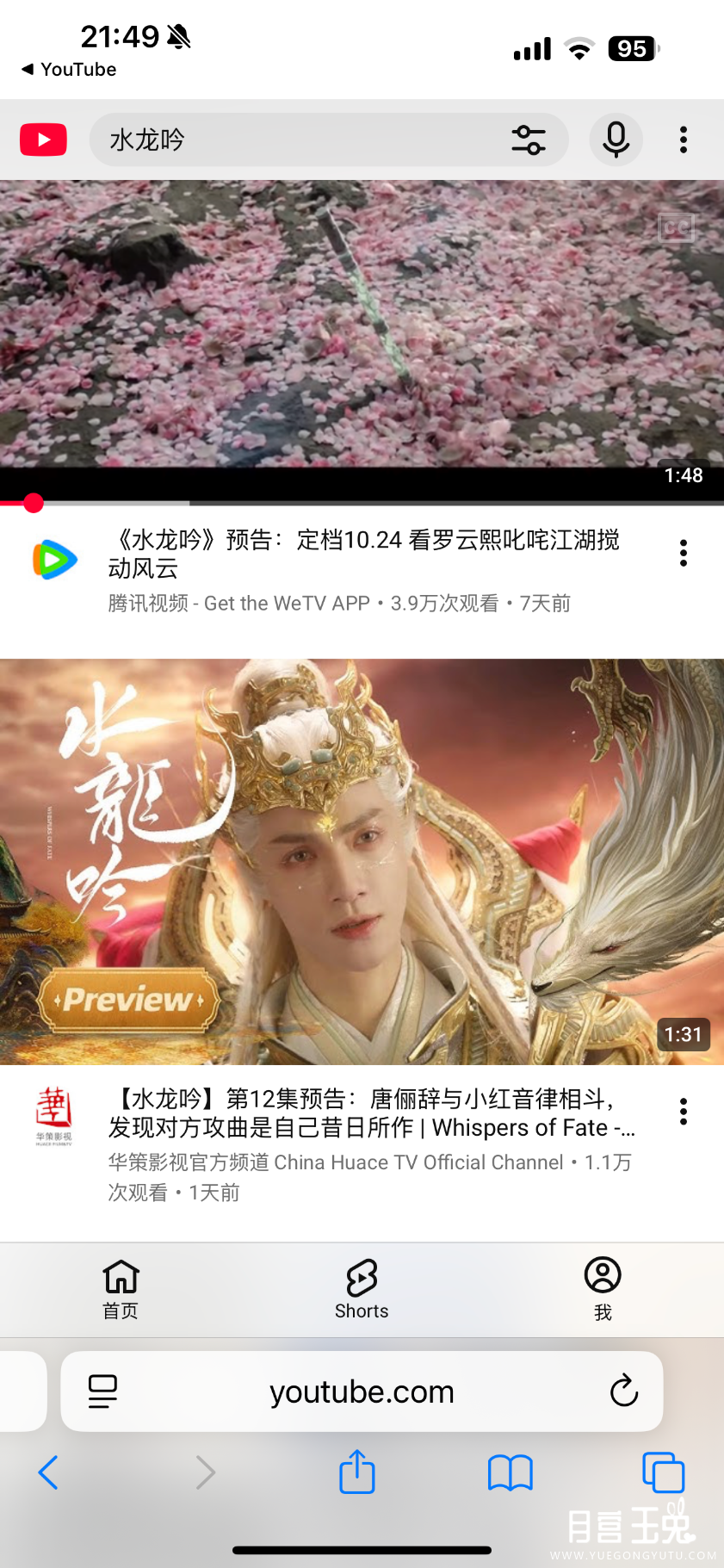Tap the youtube.com address bar
The height and width of the screenshot is (1568, 724).
tap(362, 1391)
